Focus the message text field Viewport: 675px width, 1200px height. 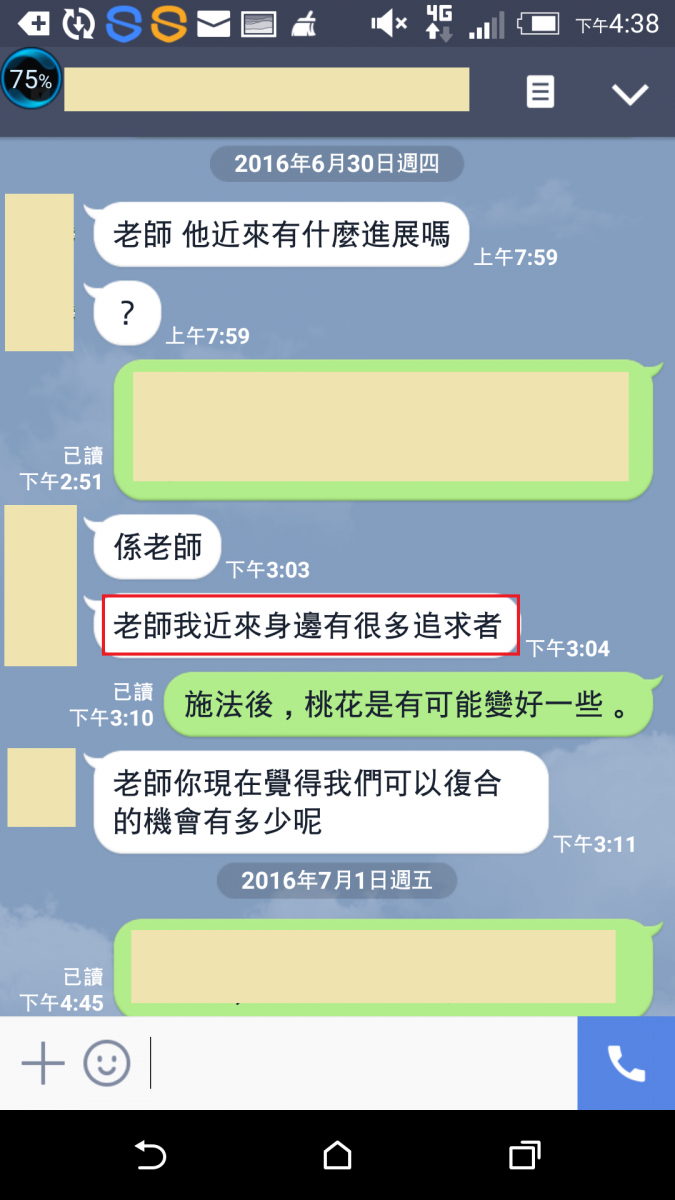pos(360,1062)
